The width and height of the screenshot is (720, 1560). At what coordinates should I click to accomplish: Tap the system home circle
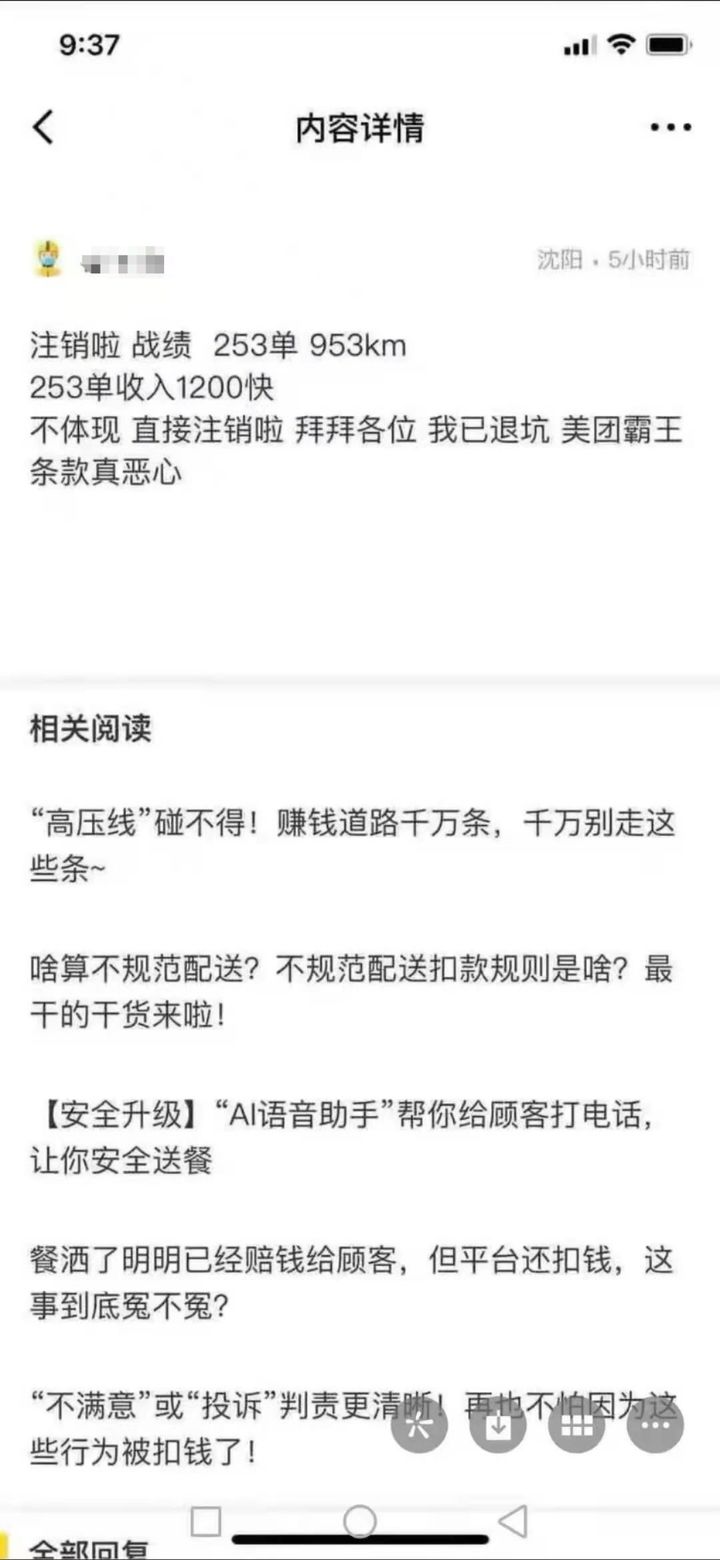360,1521
